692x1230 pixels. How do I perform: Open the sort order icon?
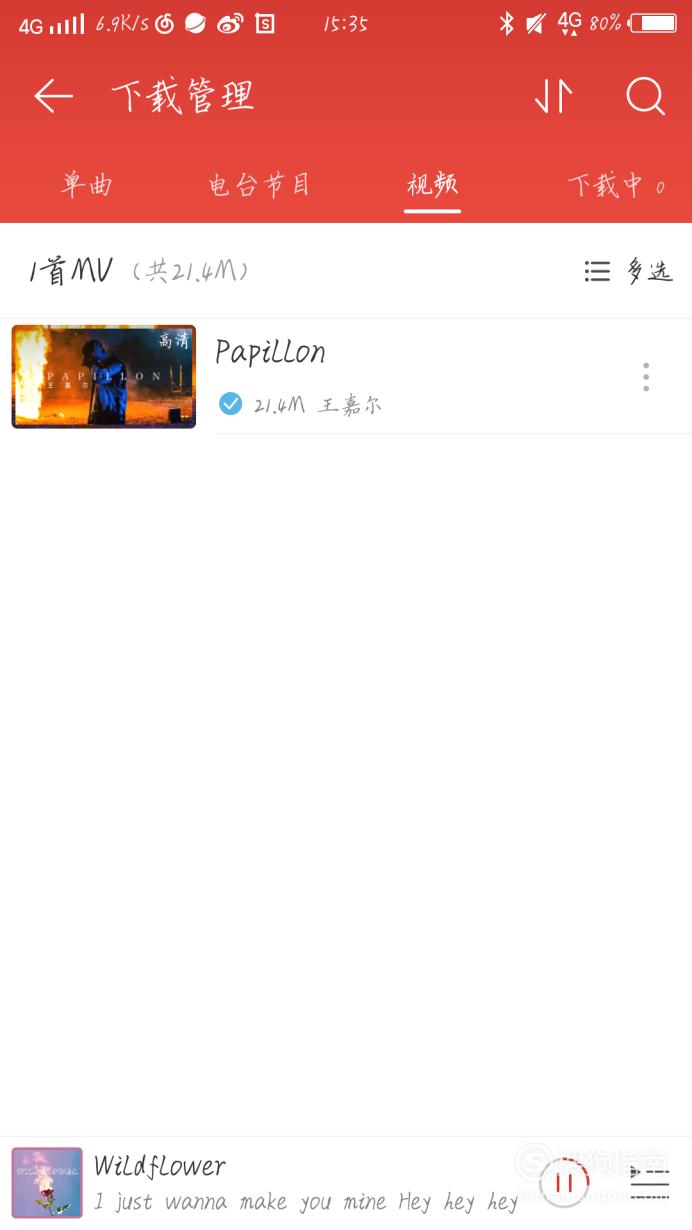click(554, 97)
